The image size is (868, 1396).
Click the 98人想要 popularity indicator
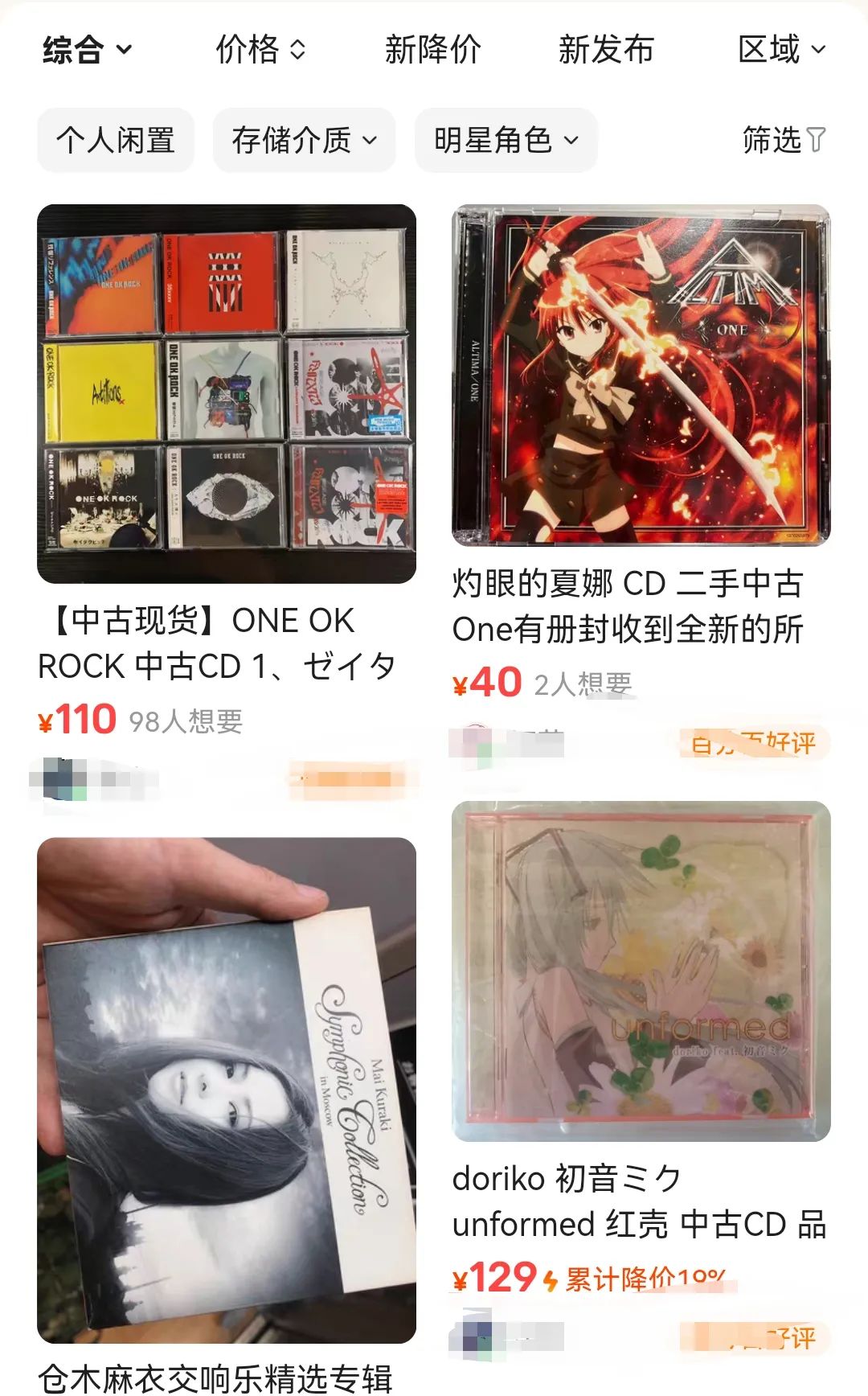pyautogui.click(x=187, y=721)
